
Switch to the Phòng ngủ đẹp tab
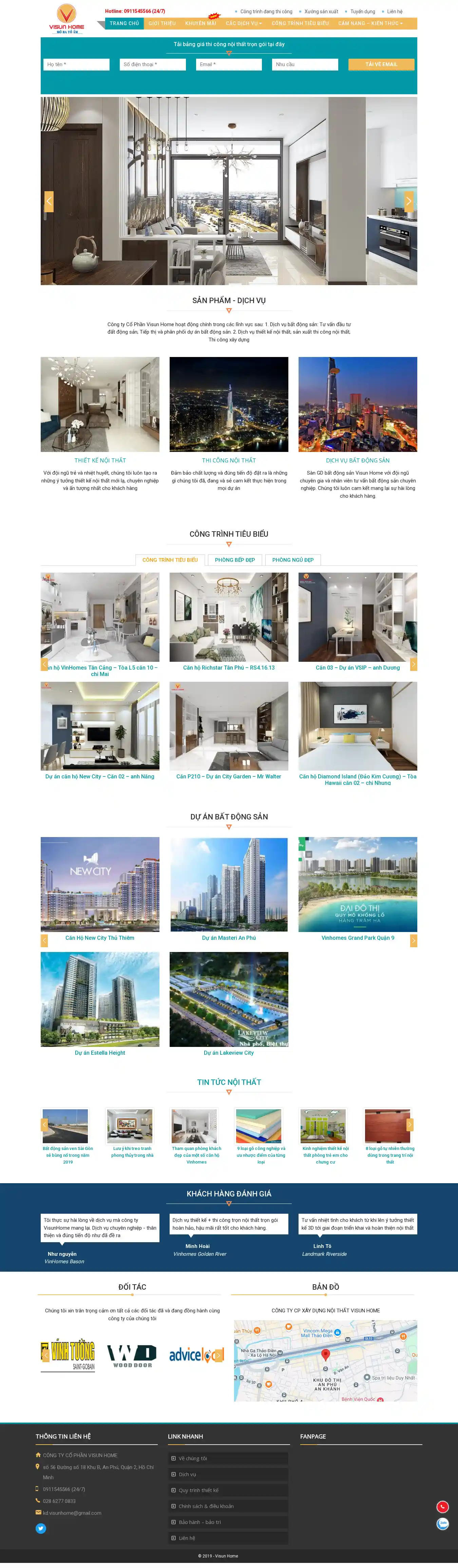(x=292, y=560)
